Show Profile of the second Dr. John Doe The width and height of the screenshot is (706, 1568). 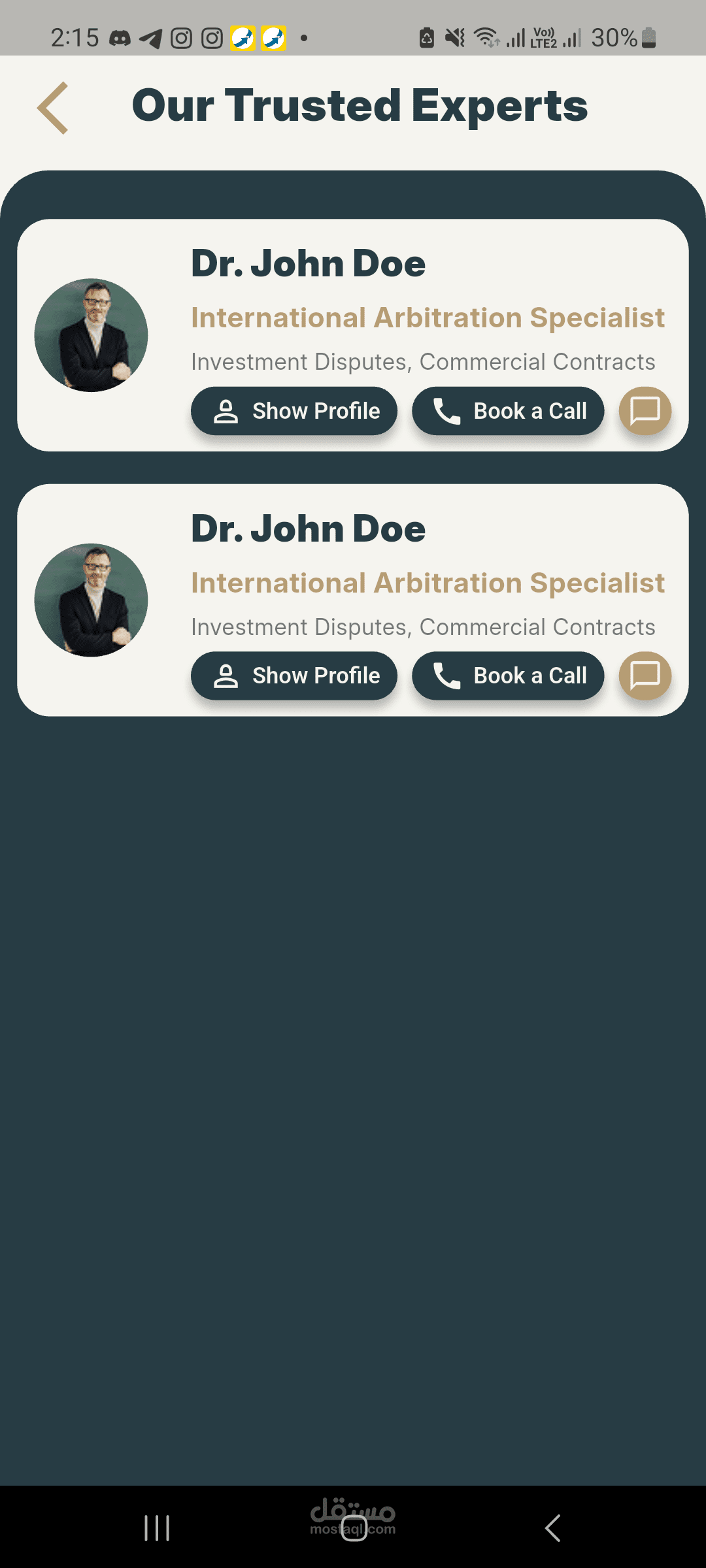[x=294, y=676]
